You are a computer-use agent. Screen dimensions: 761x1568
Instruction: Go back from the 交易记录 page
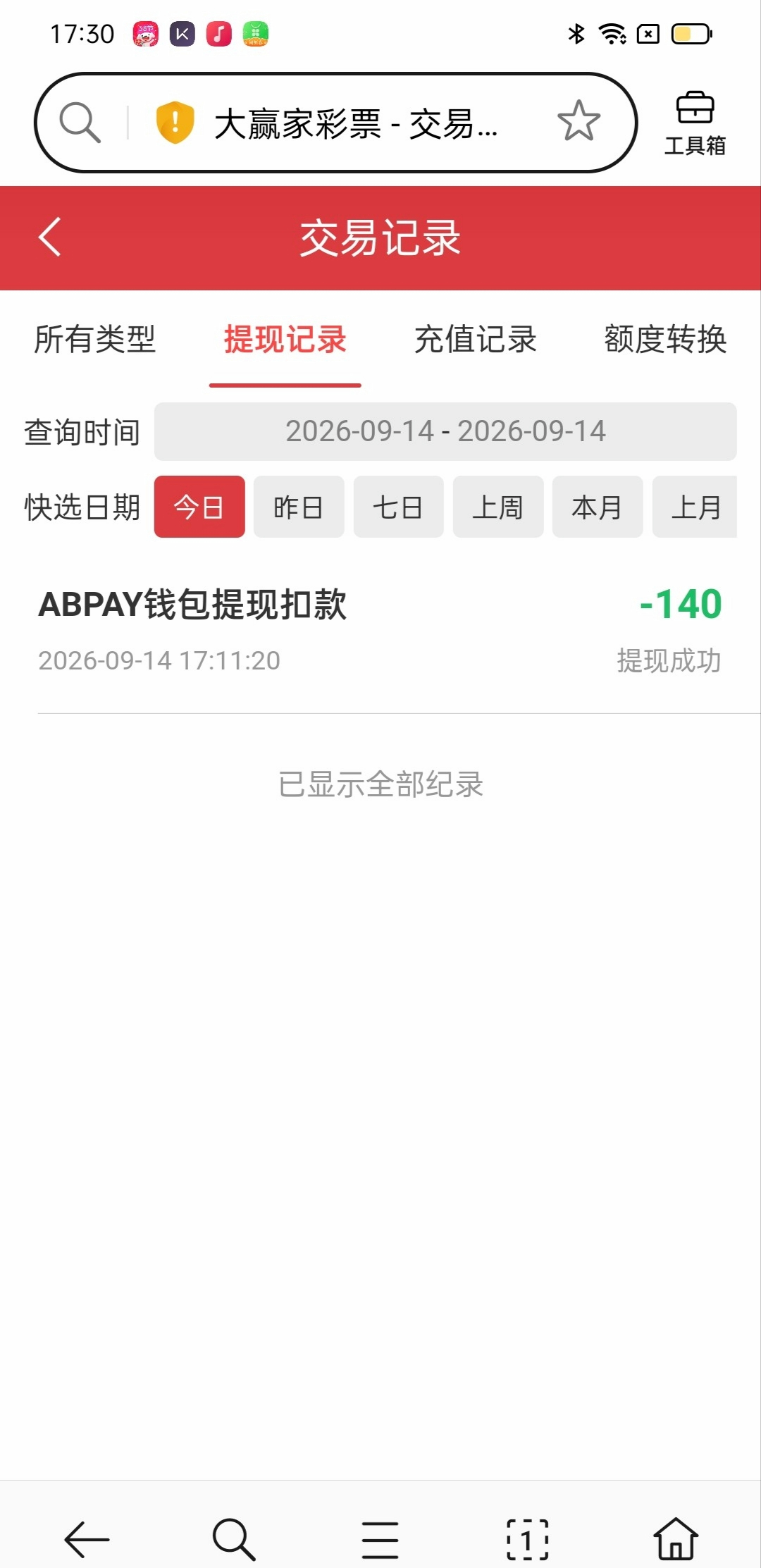(x=50, y=237)
